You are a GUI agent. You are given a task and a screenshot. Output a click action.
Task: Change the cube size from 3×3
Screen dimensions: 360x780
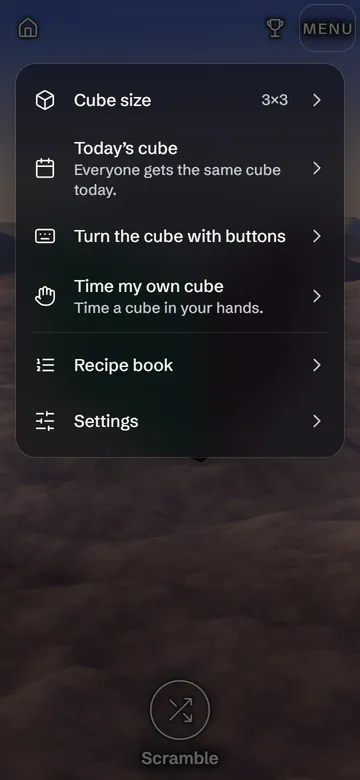(180, 100)
